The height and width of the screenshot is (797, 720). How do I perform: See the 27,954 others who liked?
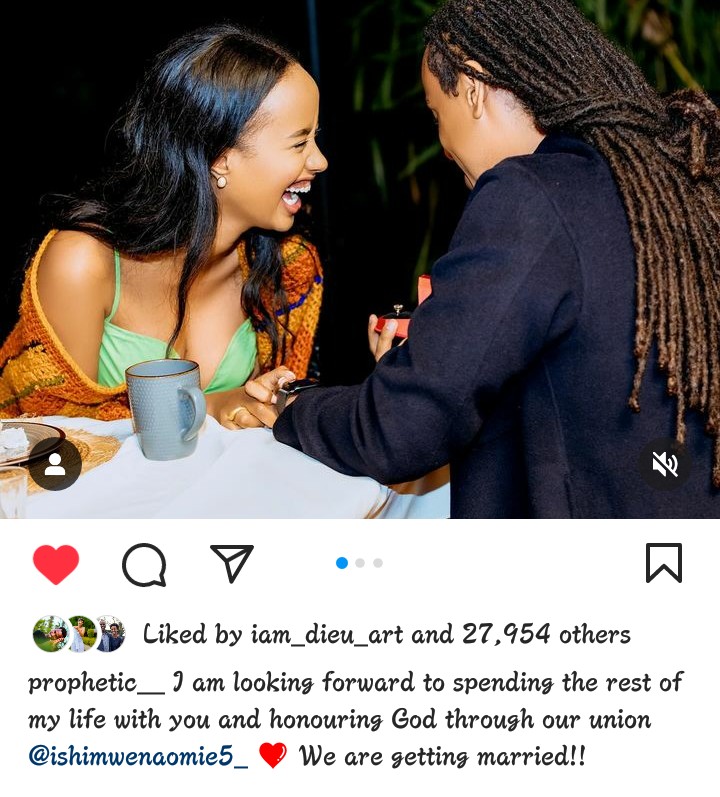click(x=545, y=634)
